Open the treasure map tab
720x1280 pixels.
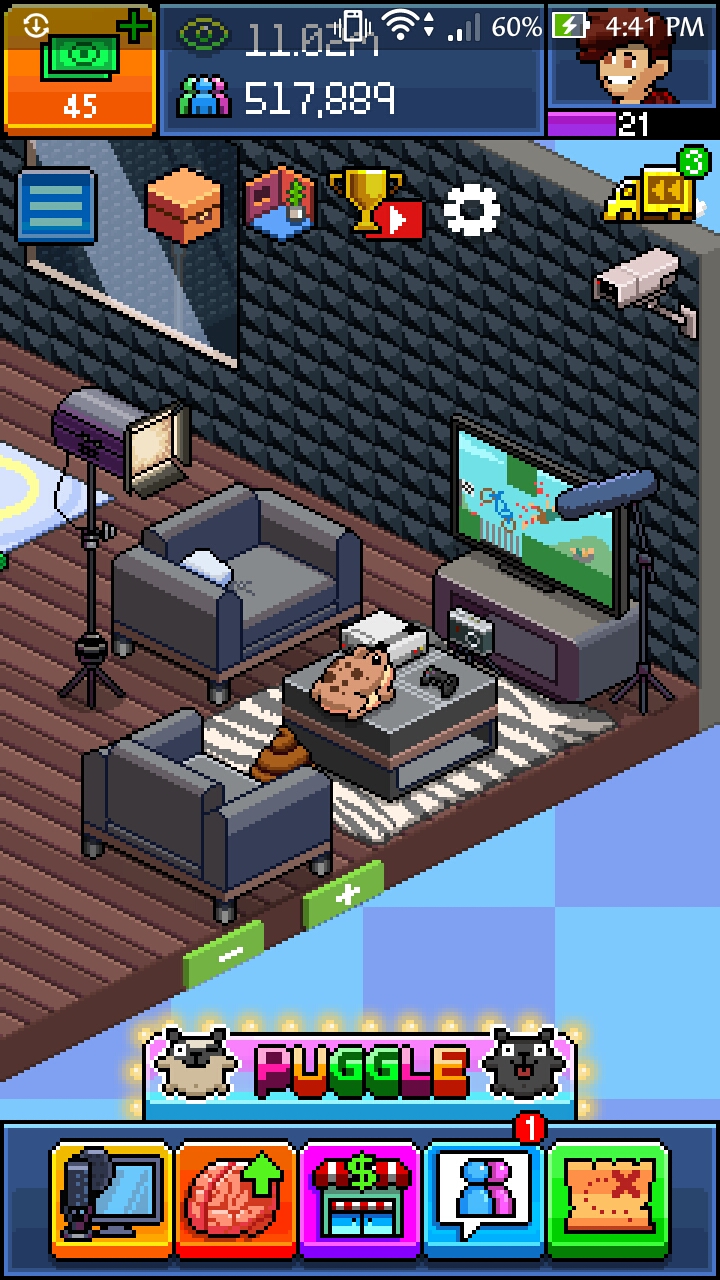[x=608, y=1198]
